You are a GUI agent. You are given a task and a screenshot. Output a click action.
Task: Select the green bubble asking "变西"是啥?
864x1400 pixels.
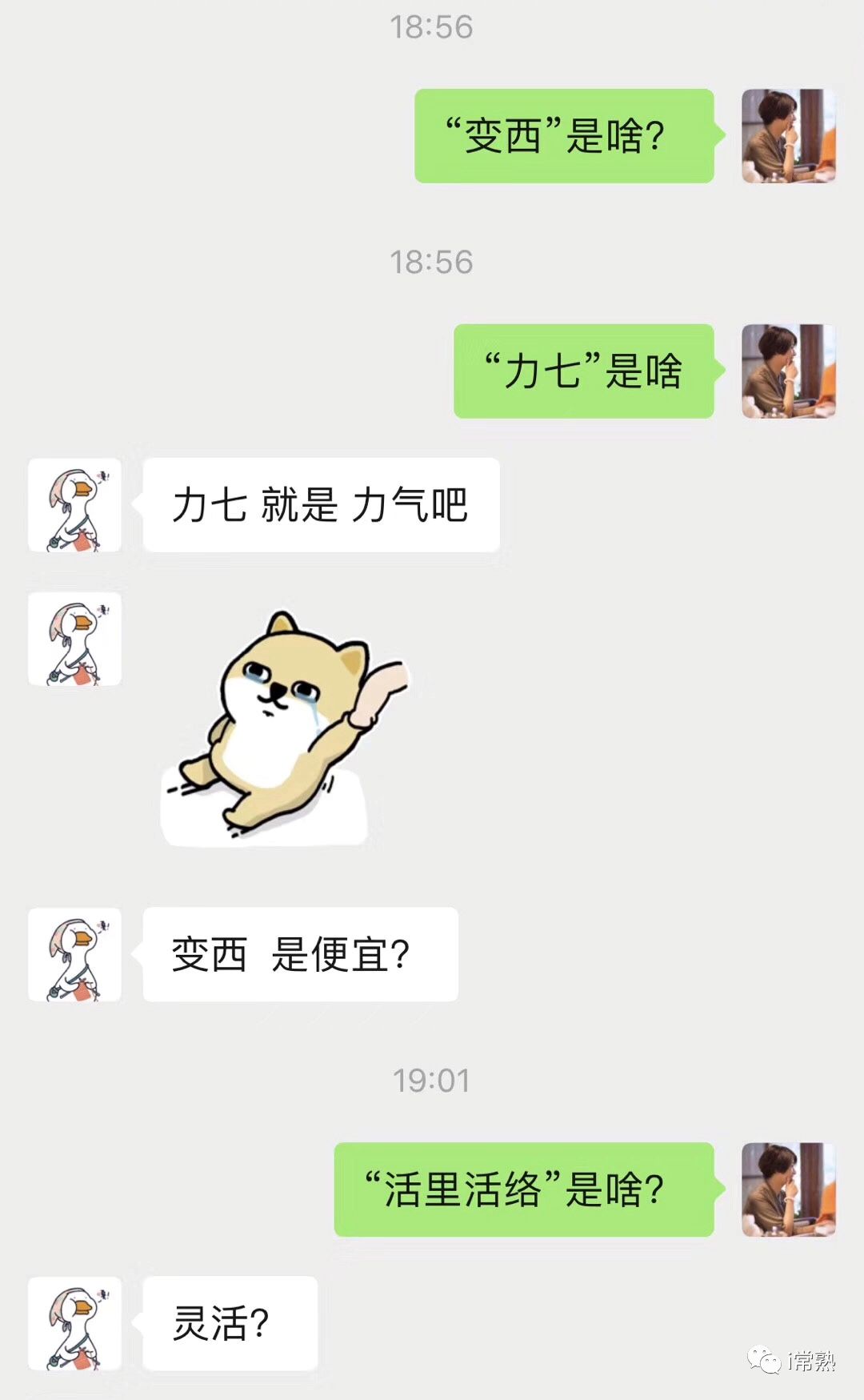click(564, 134)
